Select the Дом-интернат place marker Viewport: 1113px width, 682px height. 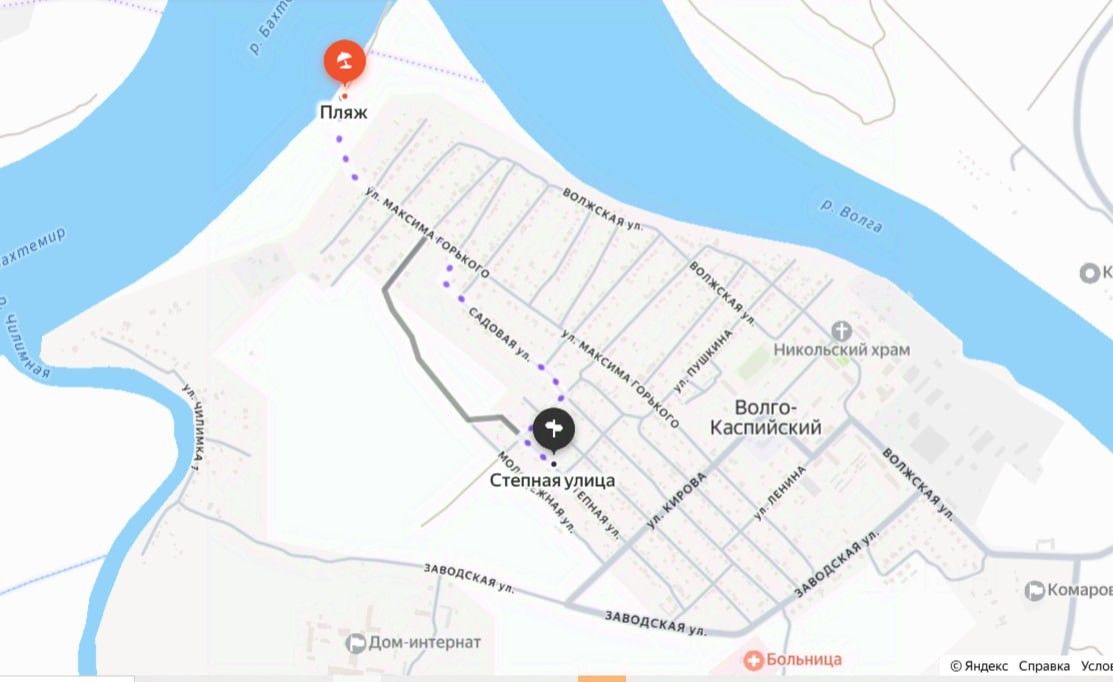355,642
